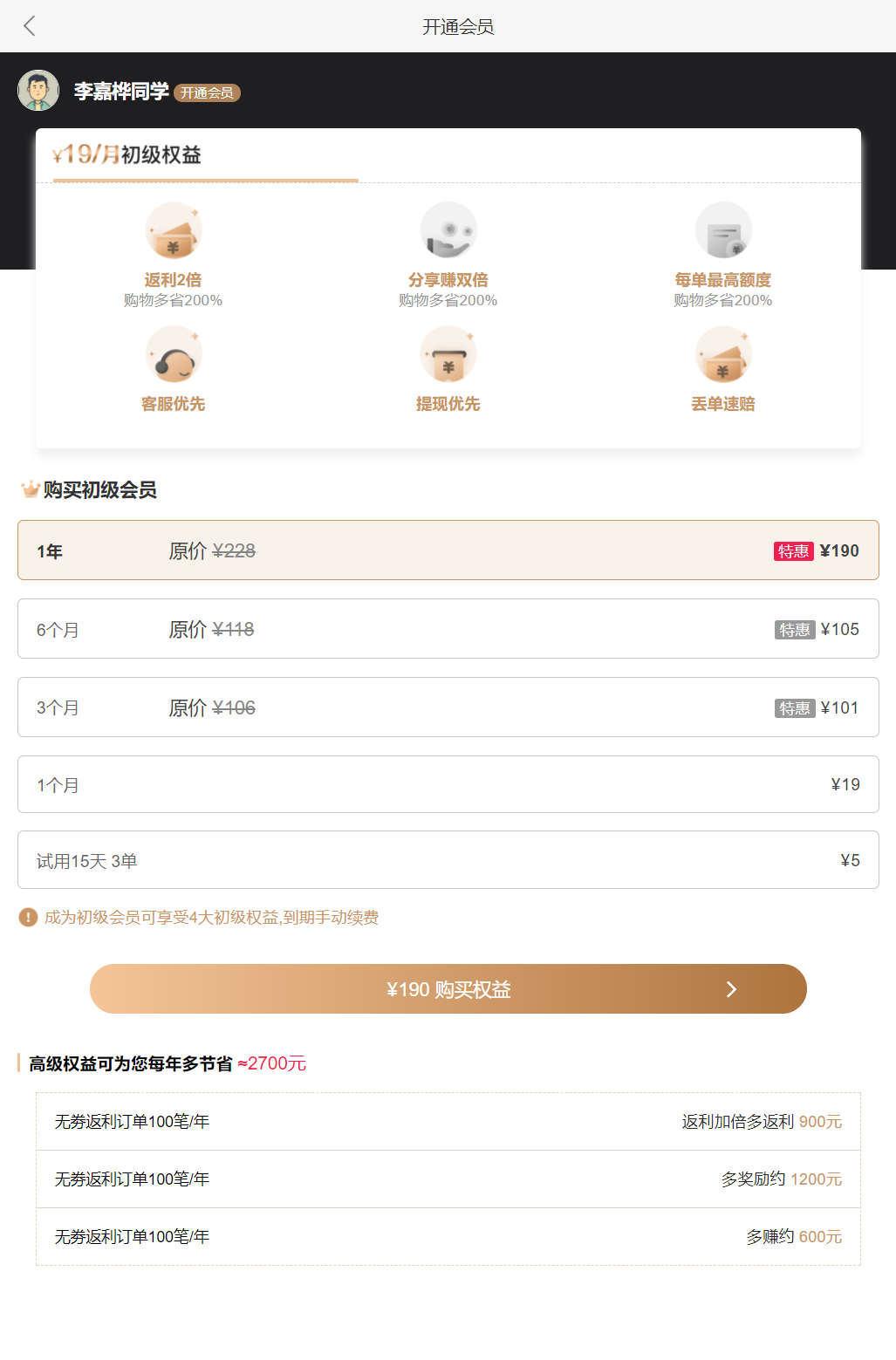896x1360 pixels.
Task: Choose the 1年 plan at ¥190
Action: [x=448, y=550]
